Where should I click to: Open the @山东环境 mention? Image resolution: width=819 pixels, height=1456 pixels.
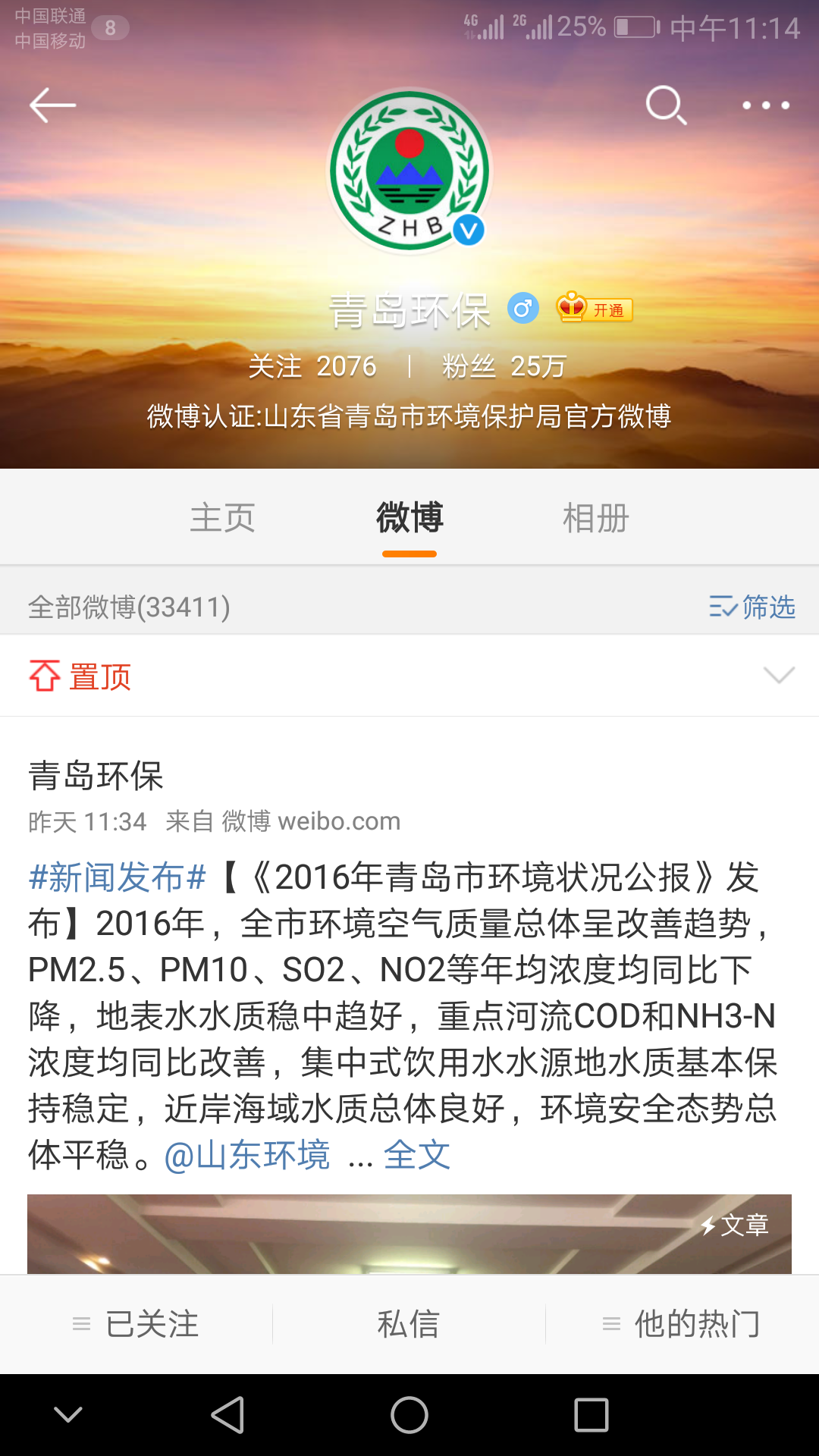pyautogui.click(x=247, y=1156)
